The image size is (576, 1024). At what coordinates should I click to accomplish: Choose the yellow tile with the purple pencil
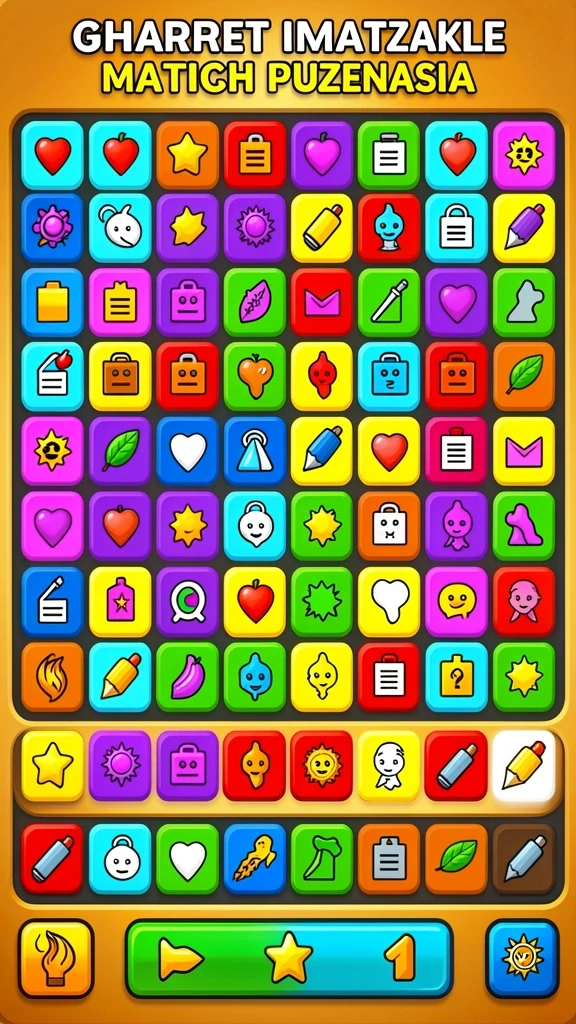(524, 227)
